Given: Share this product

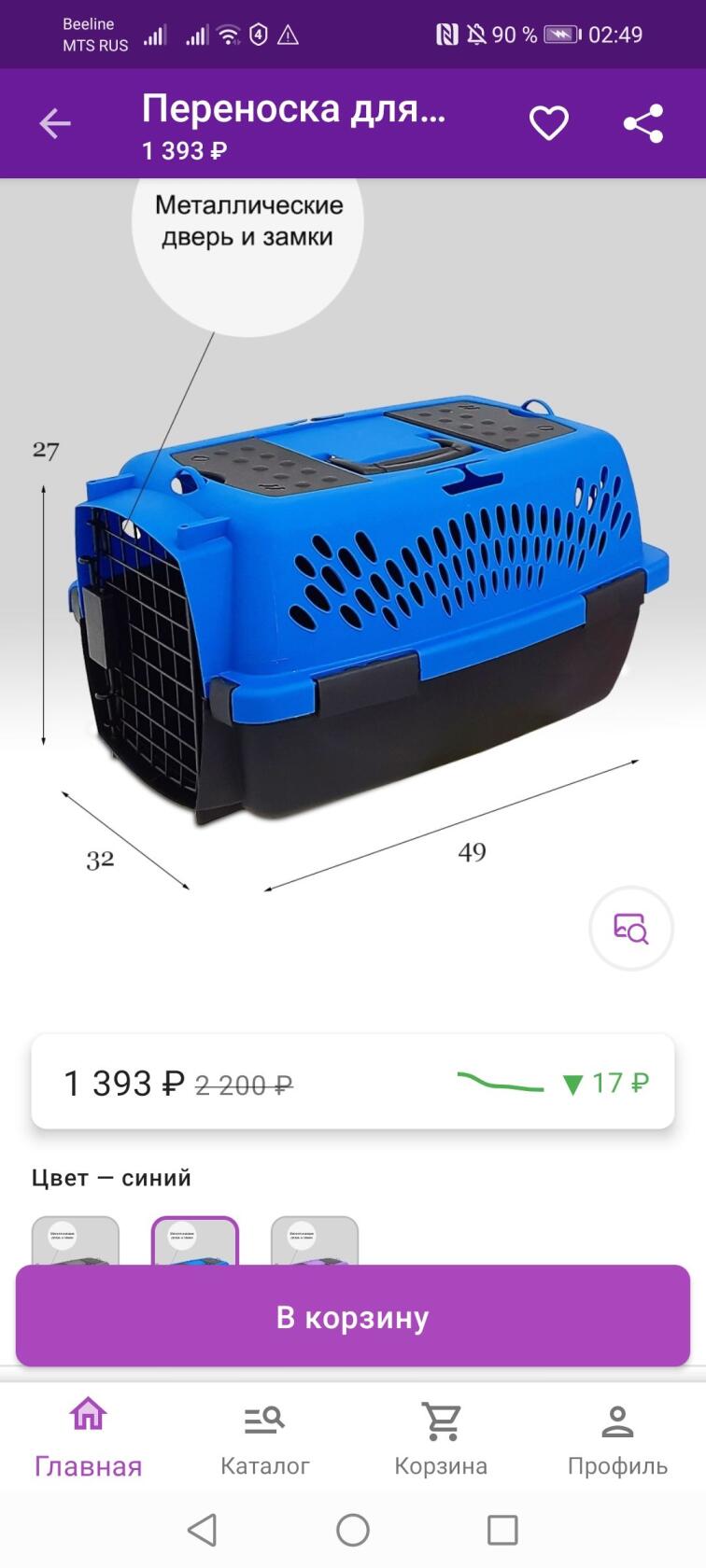Looking at the screenshot, I should pyautogui.click(x=643, y=123).
